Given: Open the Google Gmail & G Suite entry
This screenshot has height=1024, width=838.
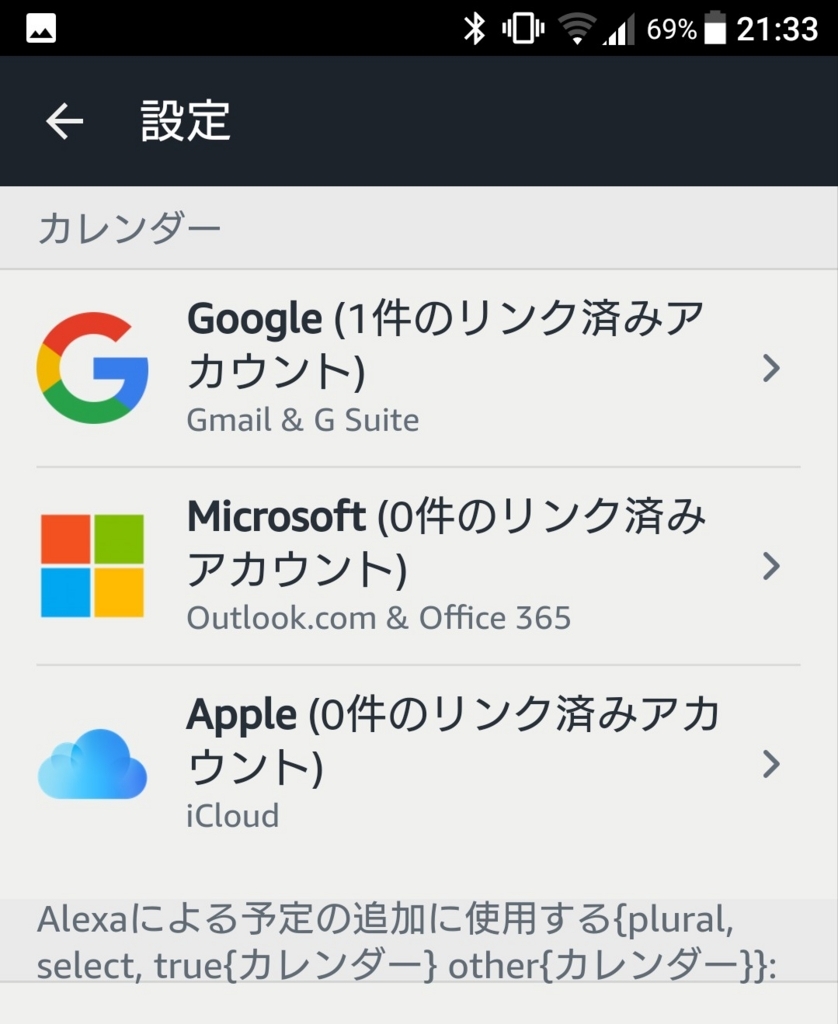Looking at the screenshot, I should coord(303,420).
